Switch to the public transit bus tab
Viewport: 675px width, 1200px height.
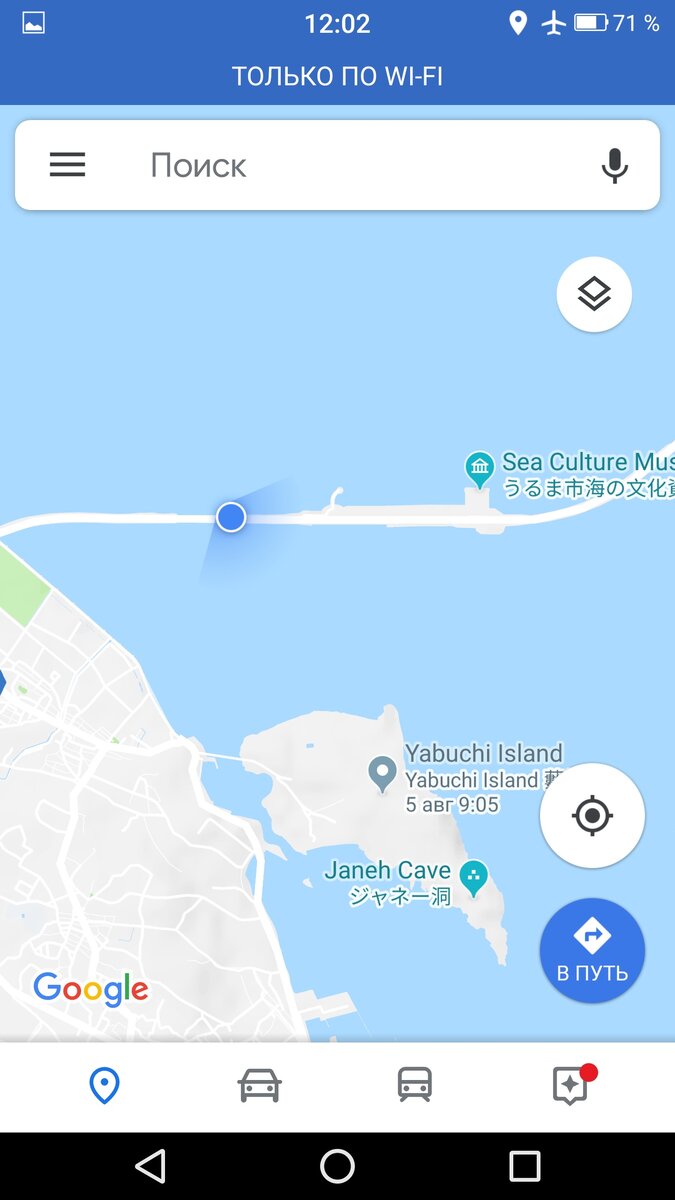tap(415, 1085)
